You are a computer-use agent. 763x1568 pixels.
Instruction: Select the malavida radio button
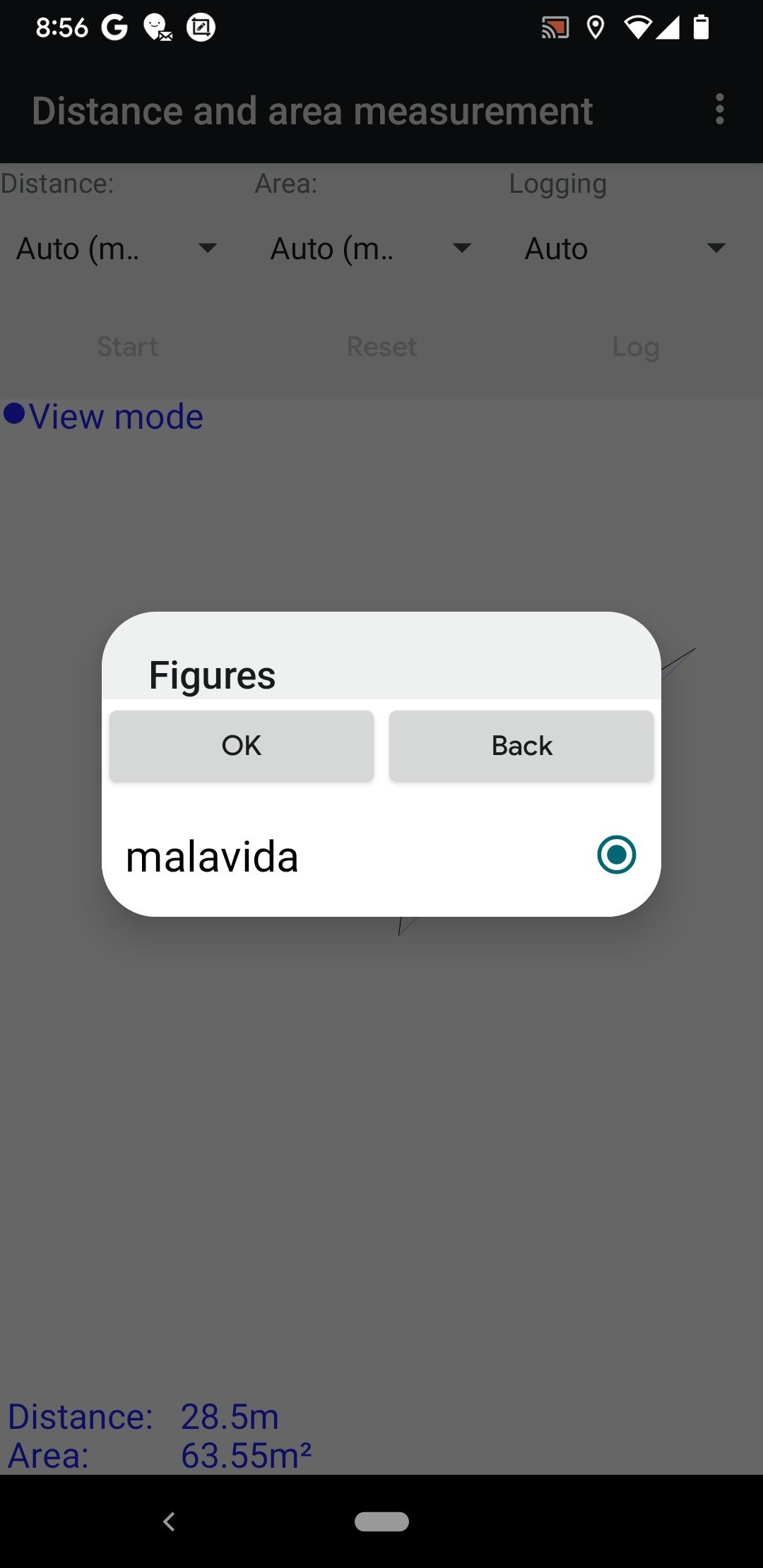pos(616,855)
